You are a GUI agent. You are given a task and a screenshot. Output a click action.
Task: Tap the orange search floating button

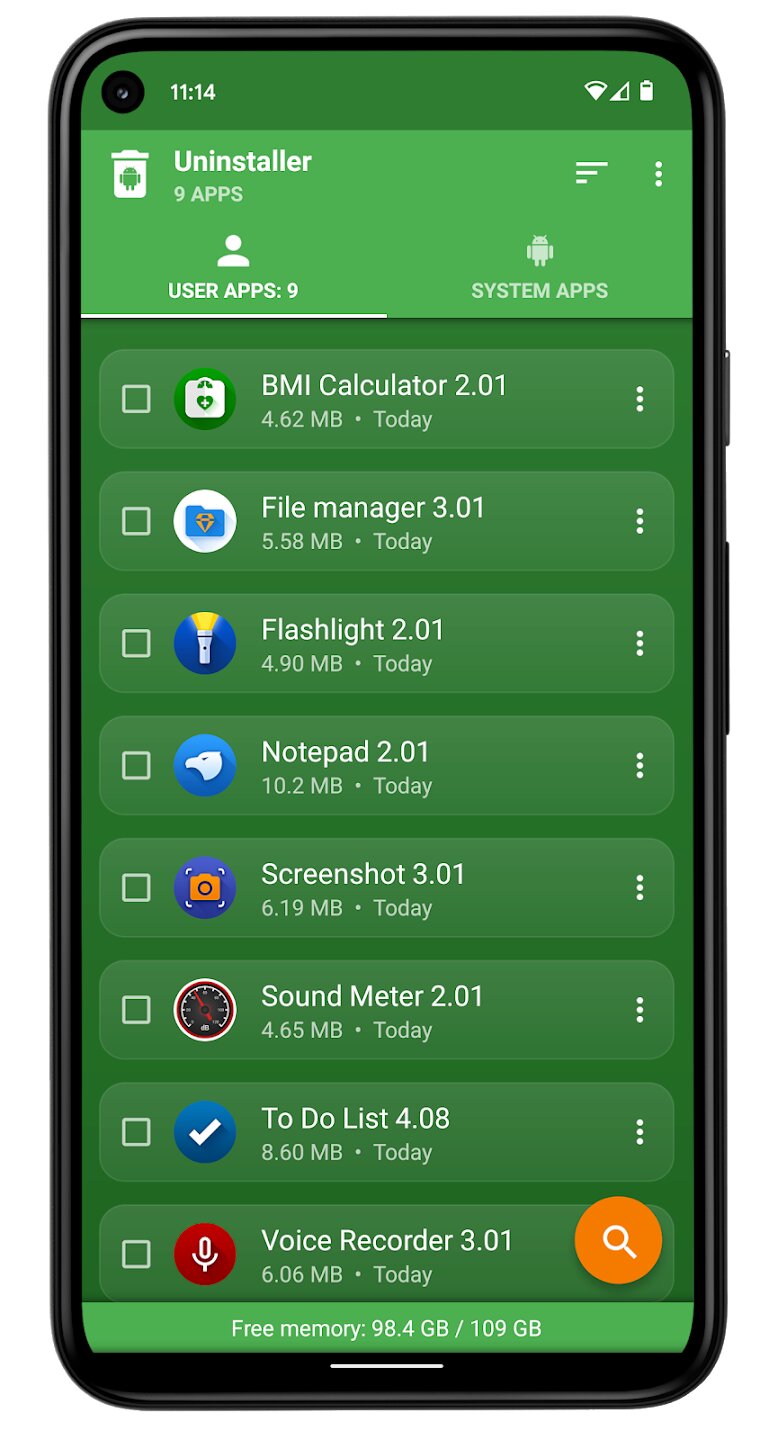click(x=618, y=1240)
